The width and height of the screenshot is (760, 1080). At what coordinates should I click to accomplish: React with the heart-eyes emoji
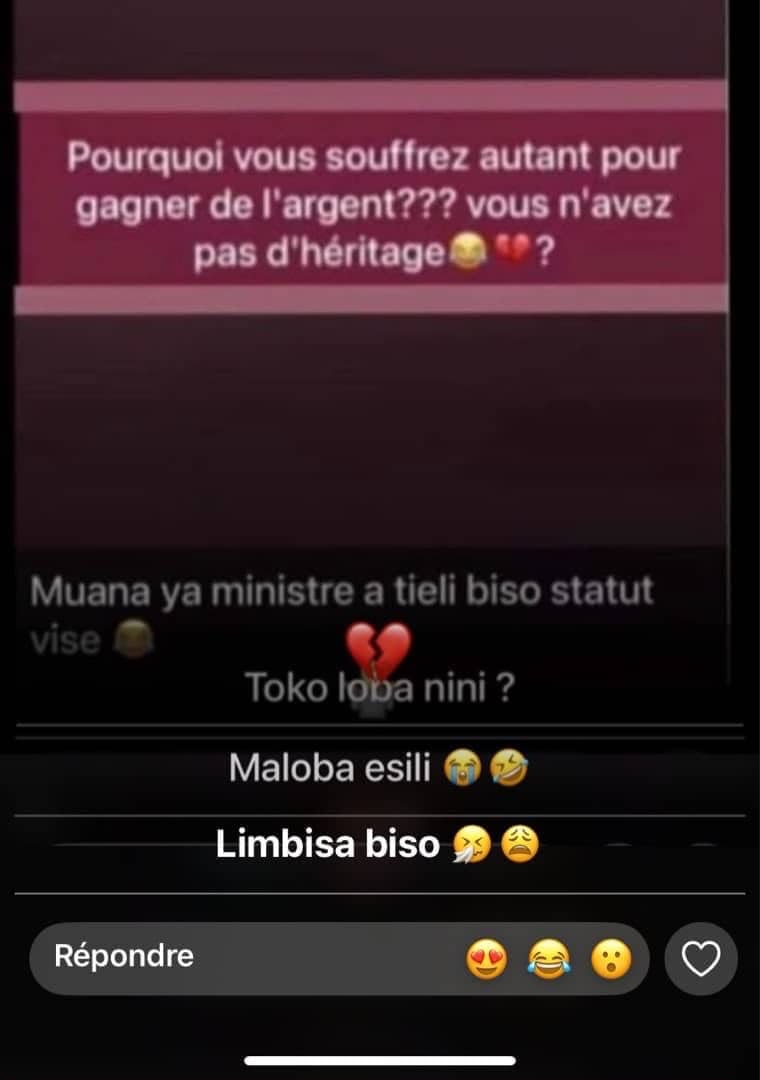point(487,958)
